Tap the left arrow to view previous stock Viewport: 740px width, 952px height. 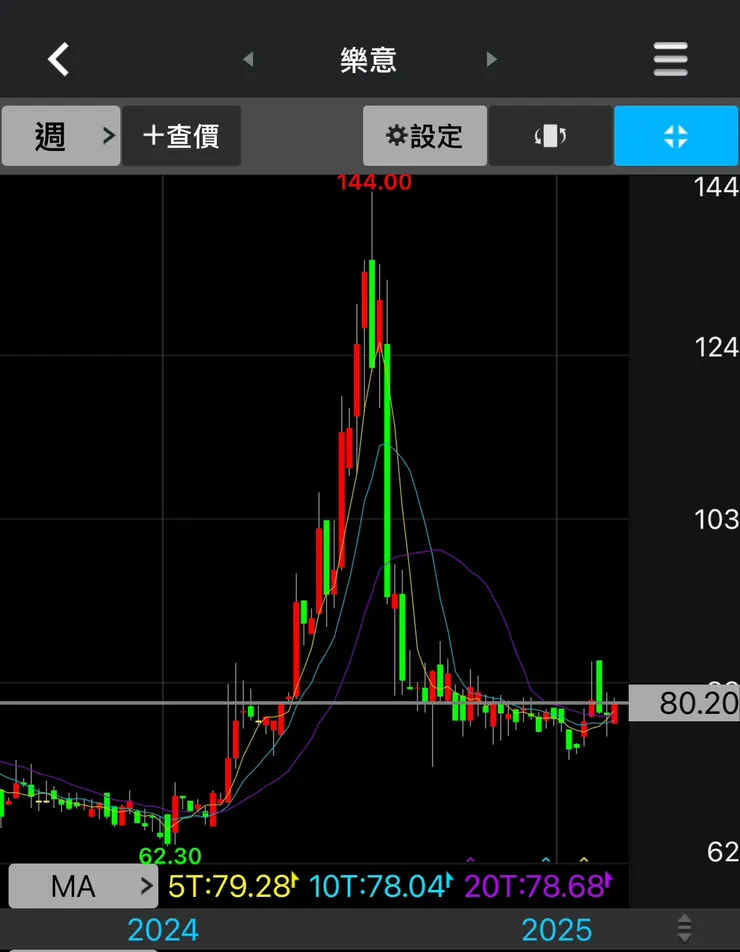click(247, 59)
